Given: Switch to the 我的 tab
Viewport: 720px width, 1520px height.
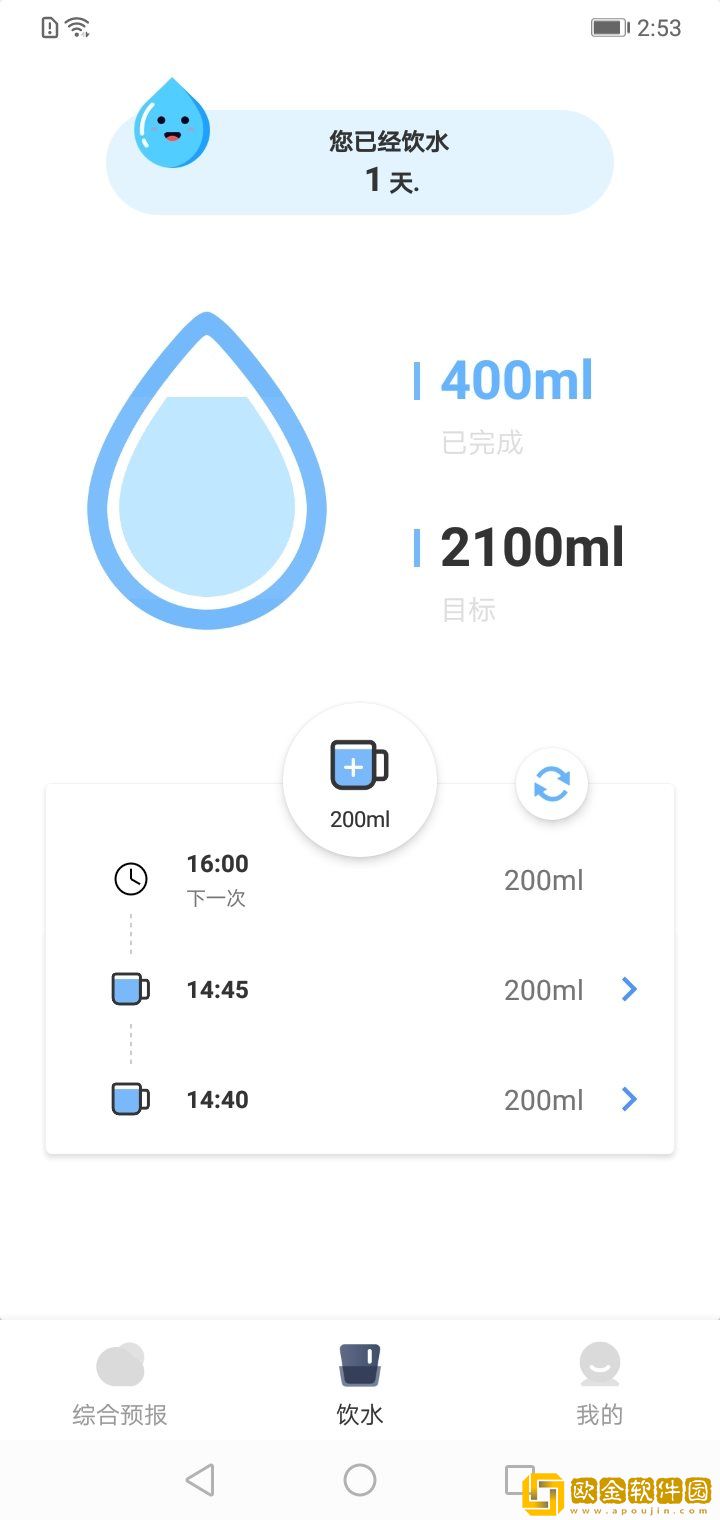Looking at the screenshot, I should click(599, 1385).
